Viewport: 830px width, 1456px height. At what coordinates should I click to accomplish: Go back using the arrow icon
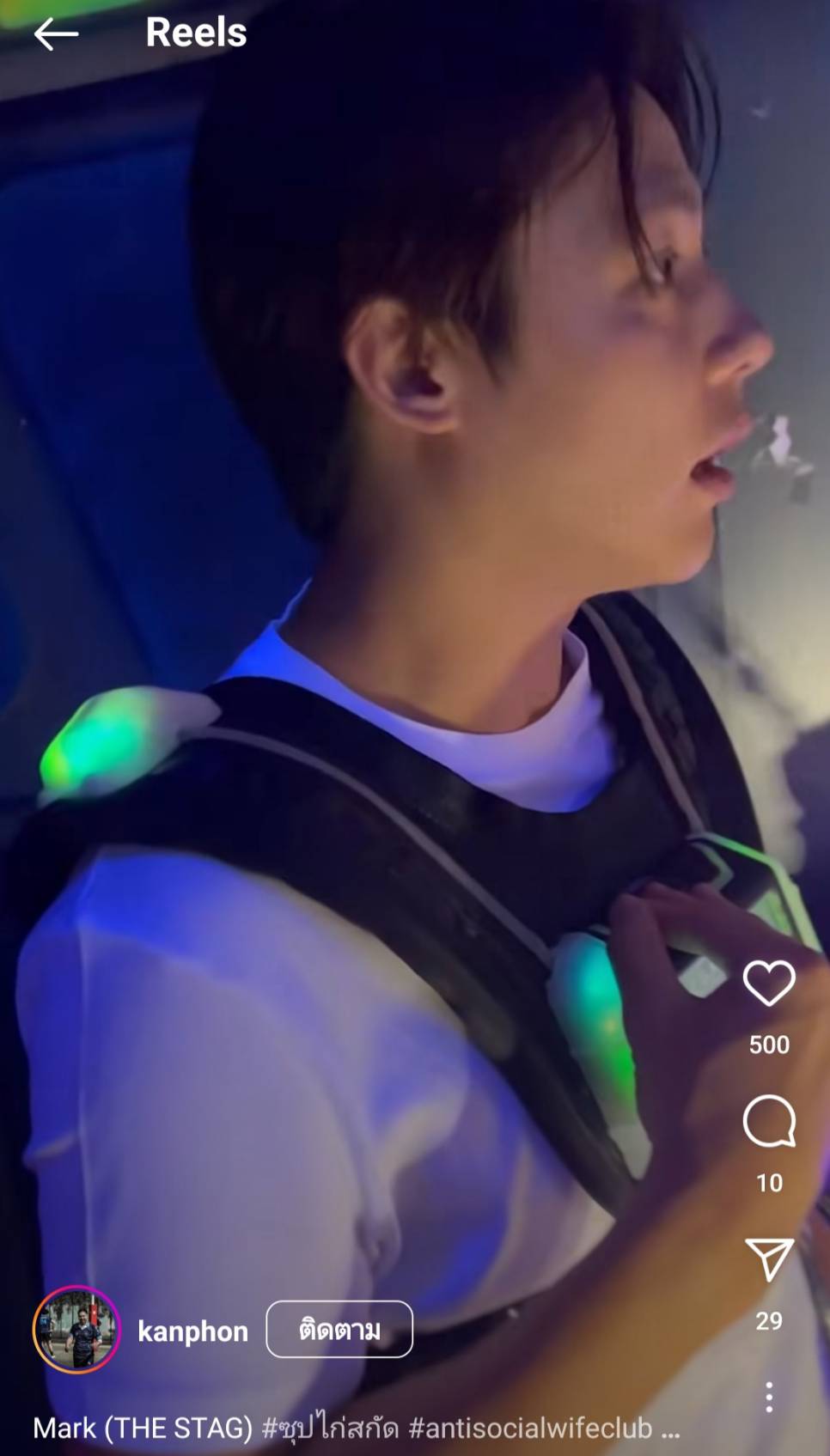click(56, 34)
